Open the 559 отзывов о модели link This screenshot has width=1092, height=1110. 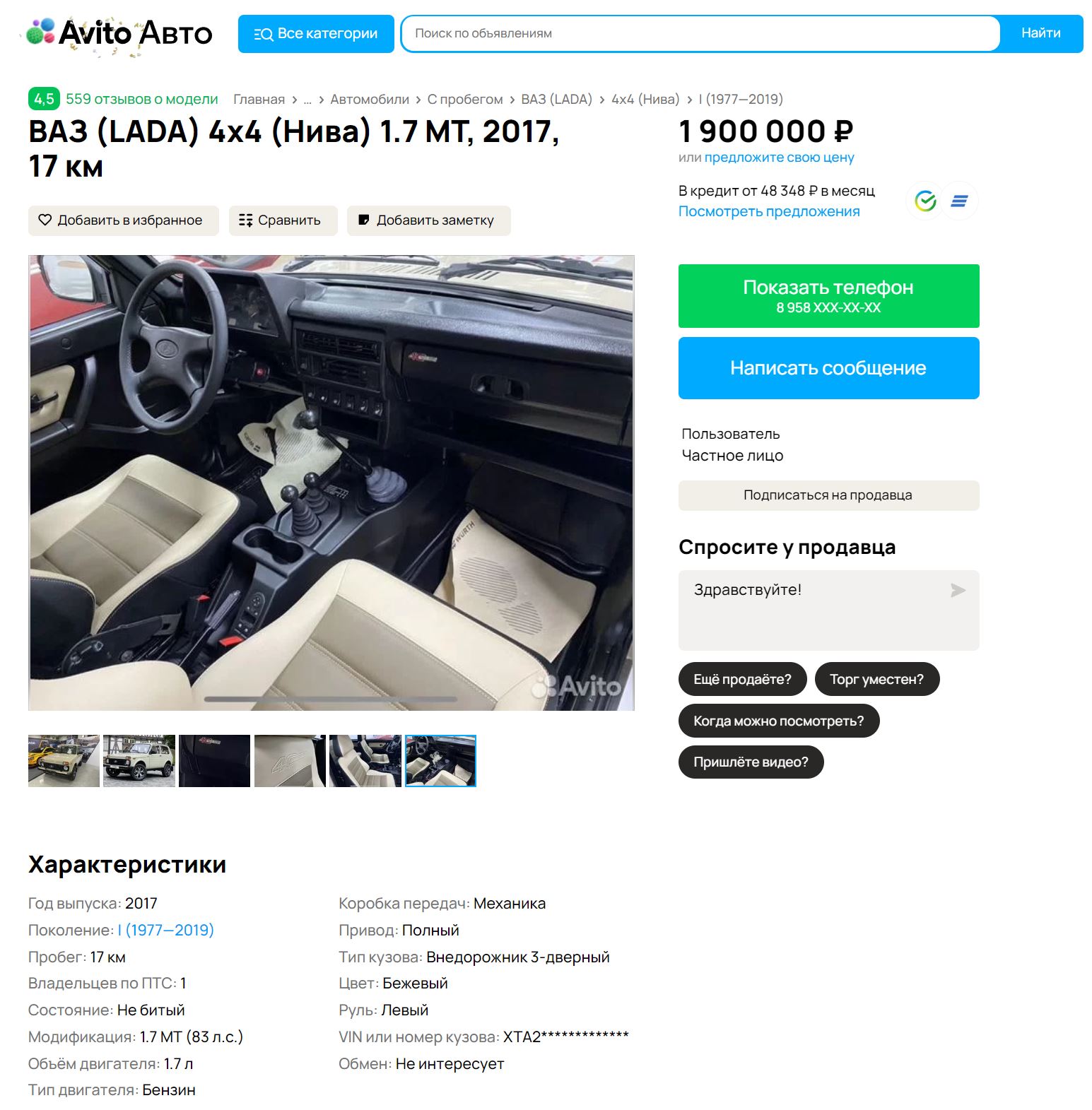(x=141, y=100)
